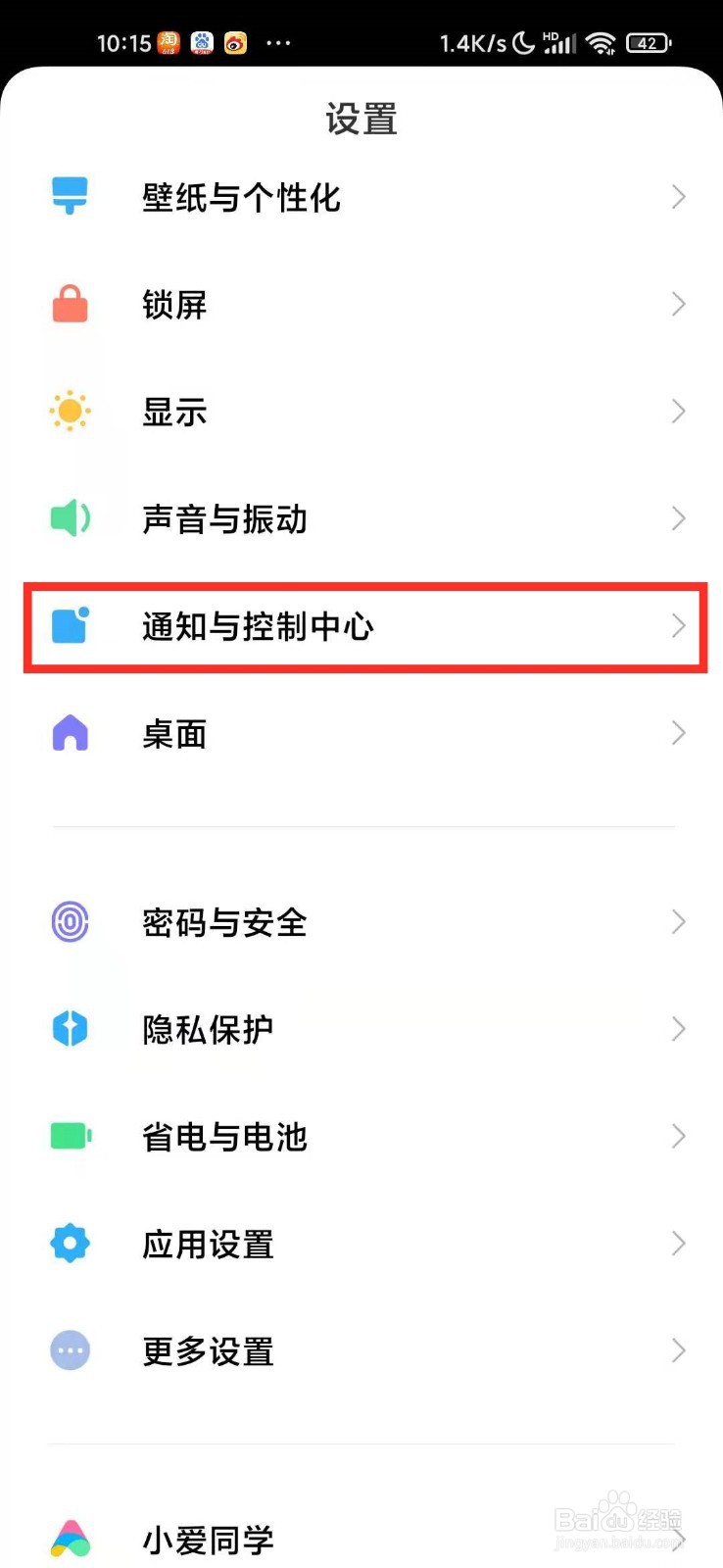Click the shield icon beside 隐私保护
723x1568 pixels.
(70, 1028)
